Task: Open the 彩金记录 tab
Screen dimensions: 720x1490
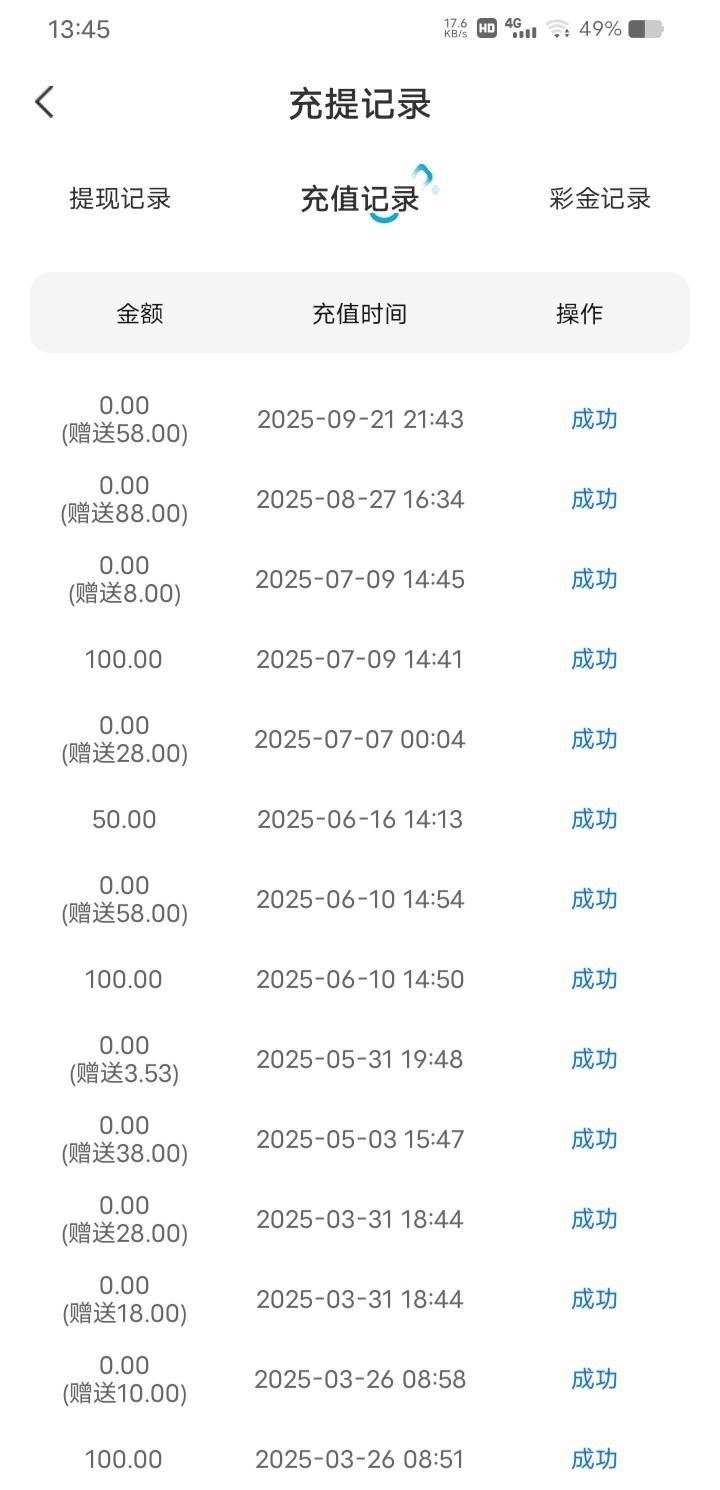Action: click(600, 198)
